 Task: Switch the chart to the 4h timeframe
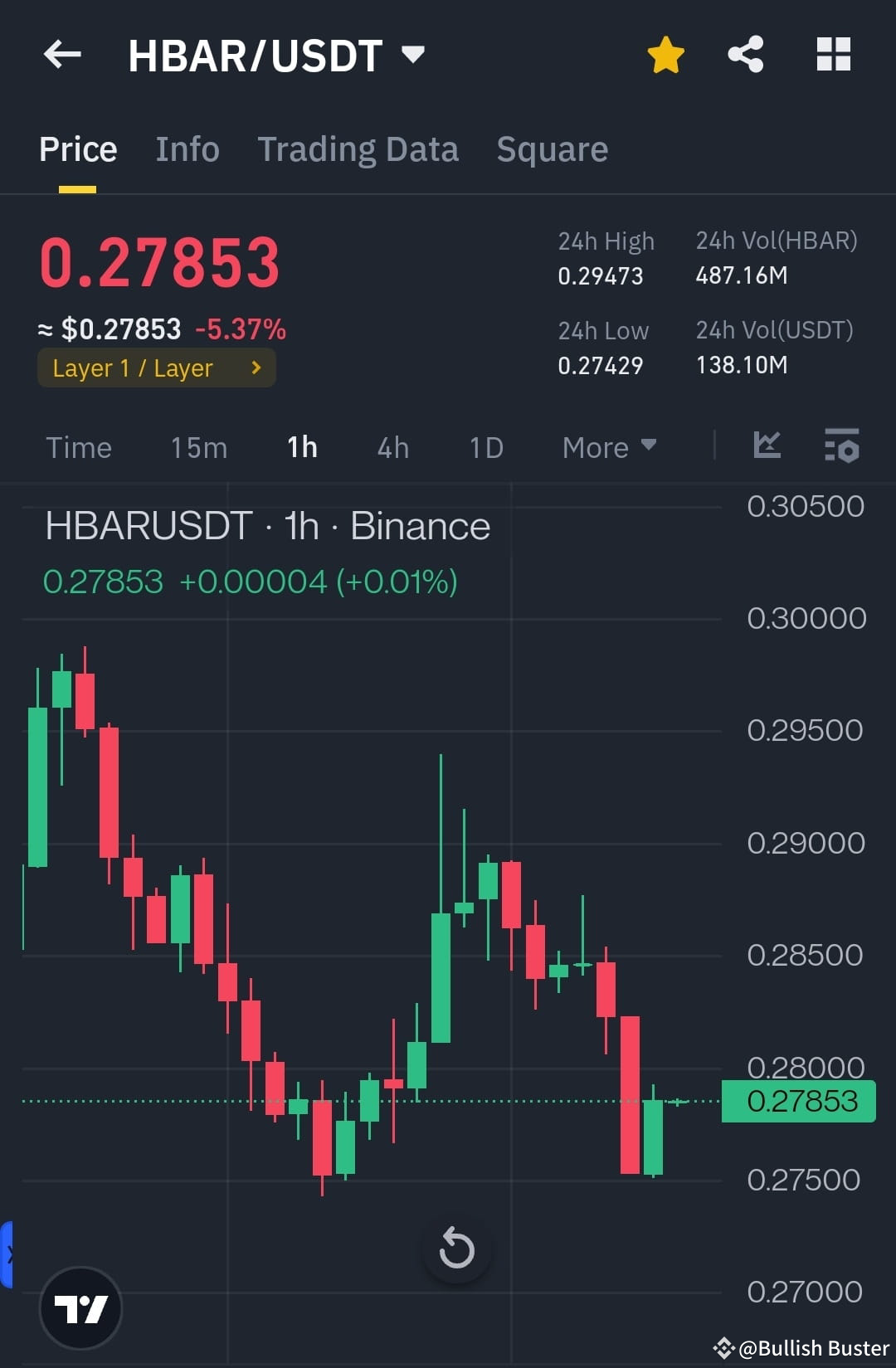click(392, 446)
